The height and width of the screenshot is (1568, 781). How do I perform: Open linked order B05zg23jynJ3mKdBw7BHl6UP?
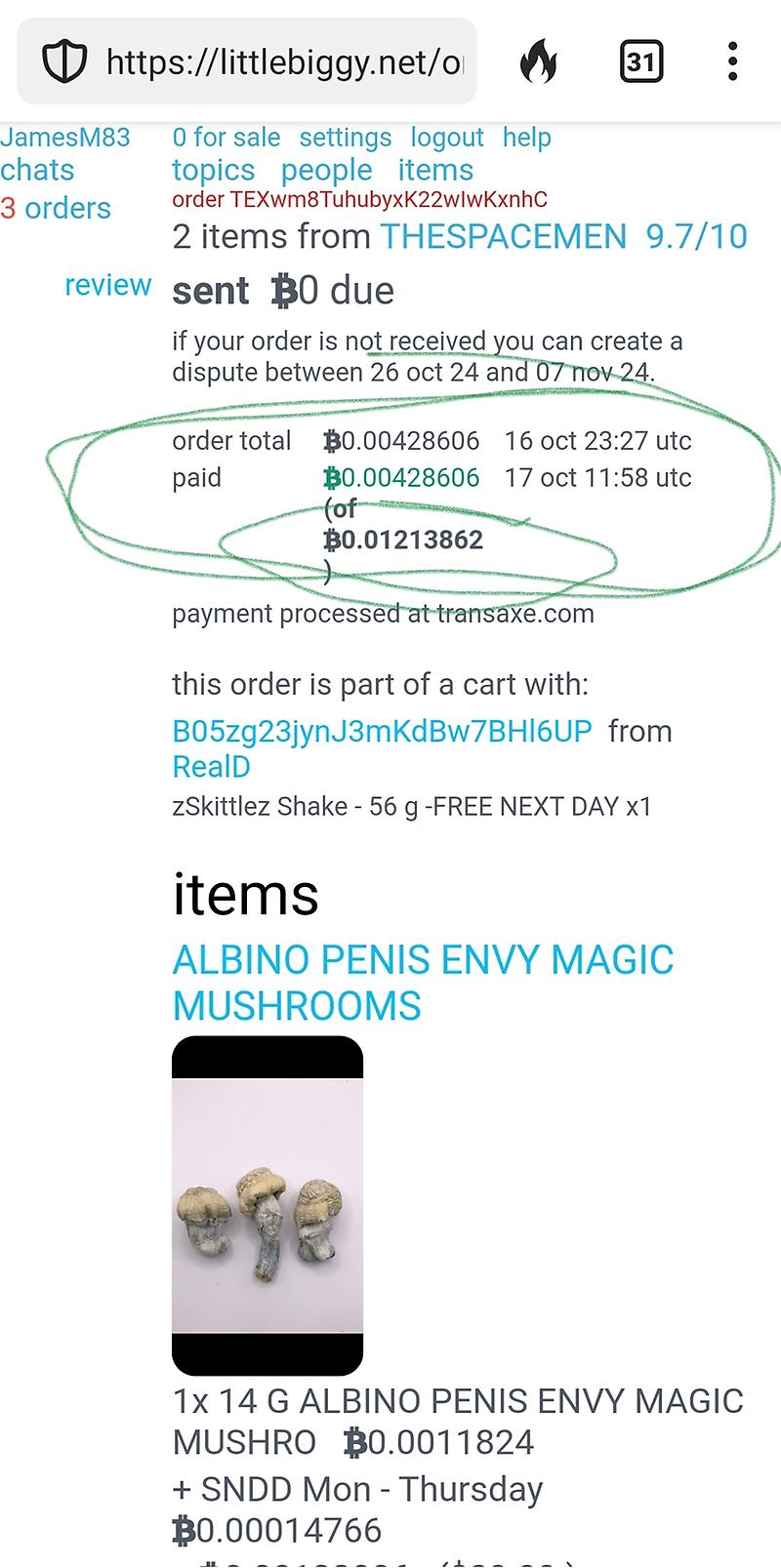click(382, 731)
